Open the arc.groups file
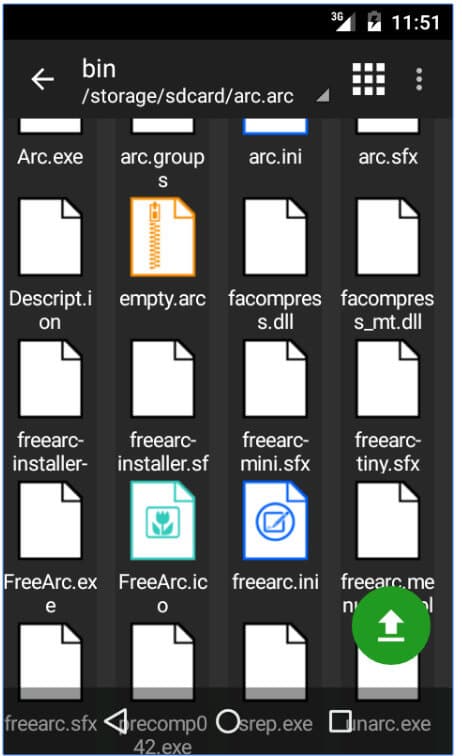Image resolution: width=462 pixels, height=756 pixels. coord(163,154)
